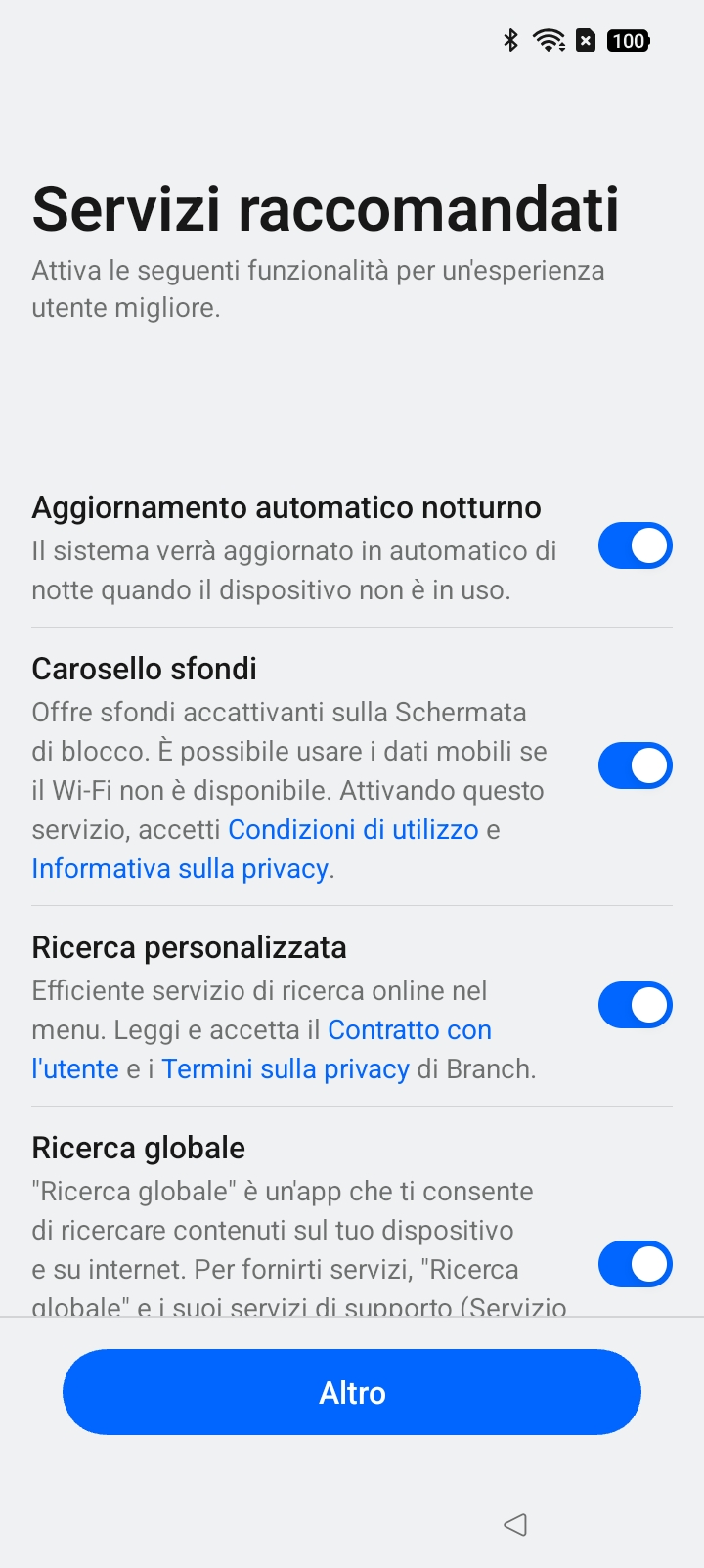Tap the Altro button
This screenshot has height=1568, width=704.
(352, 1392)
